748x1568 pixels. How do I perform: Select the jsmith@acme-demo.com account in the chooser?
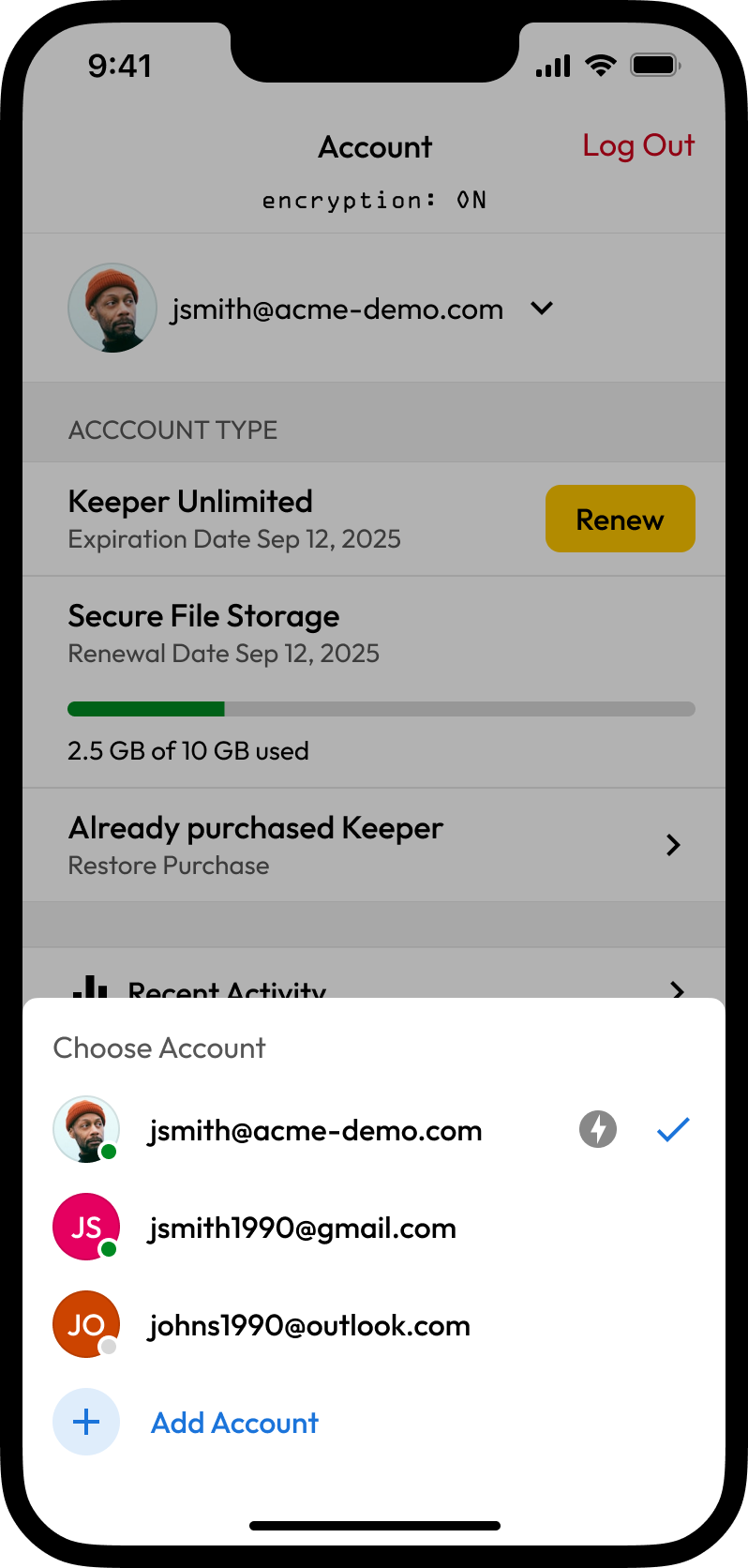click(314, 1130)
